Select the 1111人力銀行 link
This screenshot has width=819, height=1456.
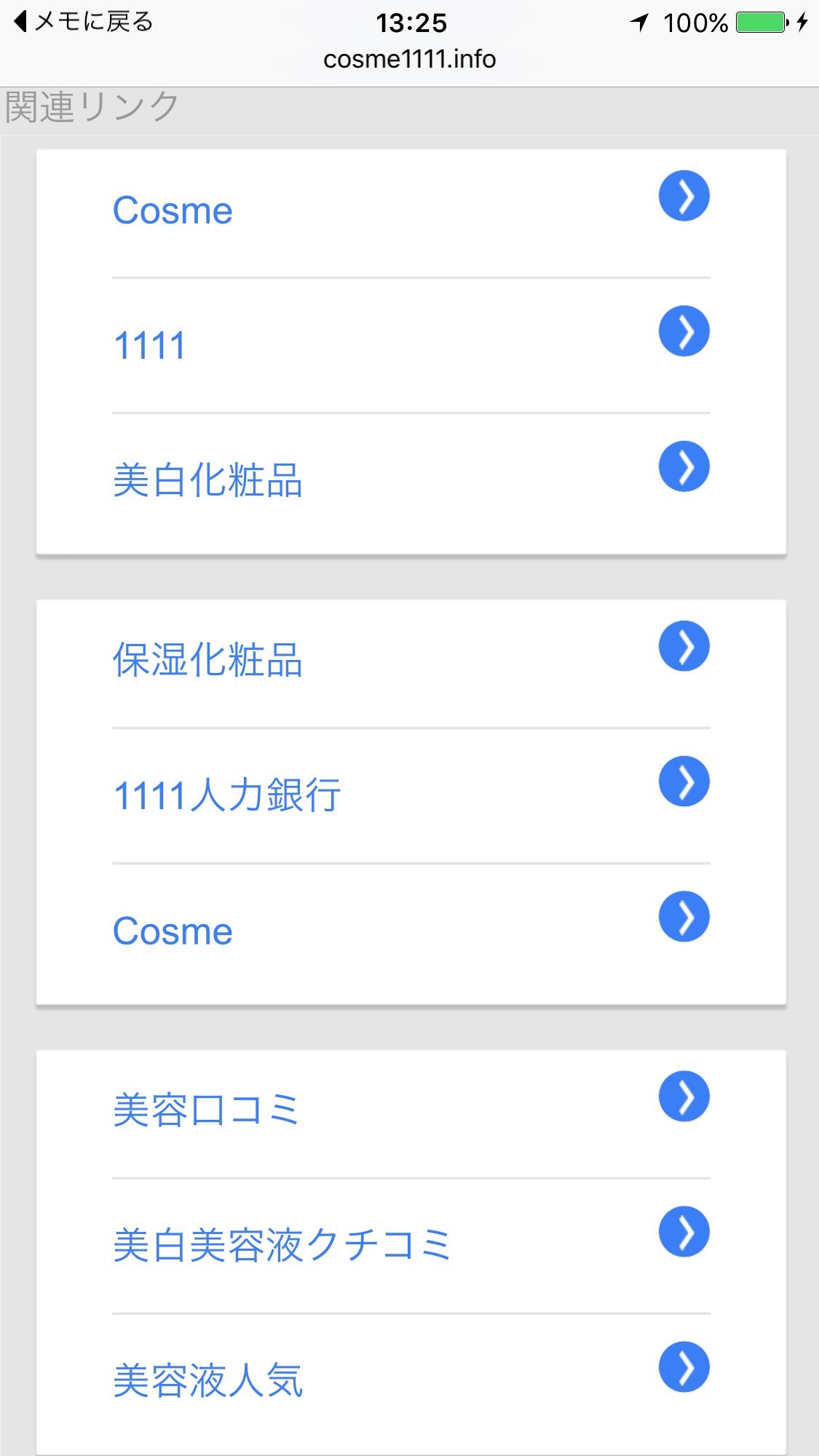tap(411, 795)
